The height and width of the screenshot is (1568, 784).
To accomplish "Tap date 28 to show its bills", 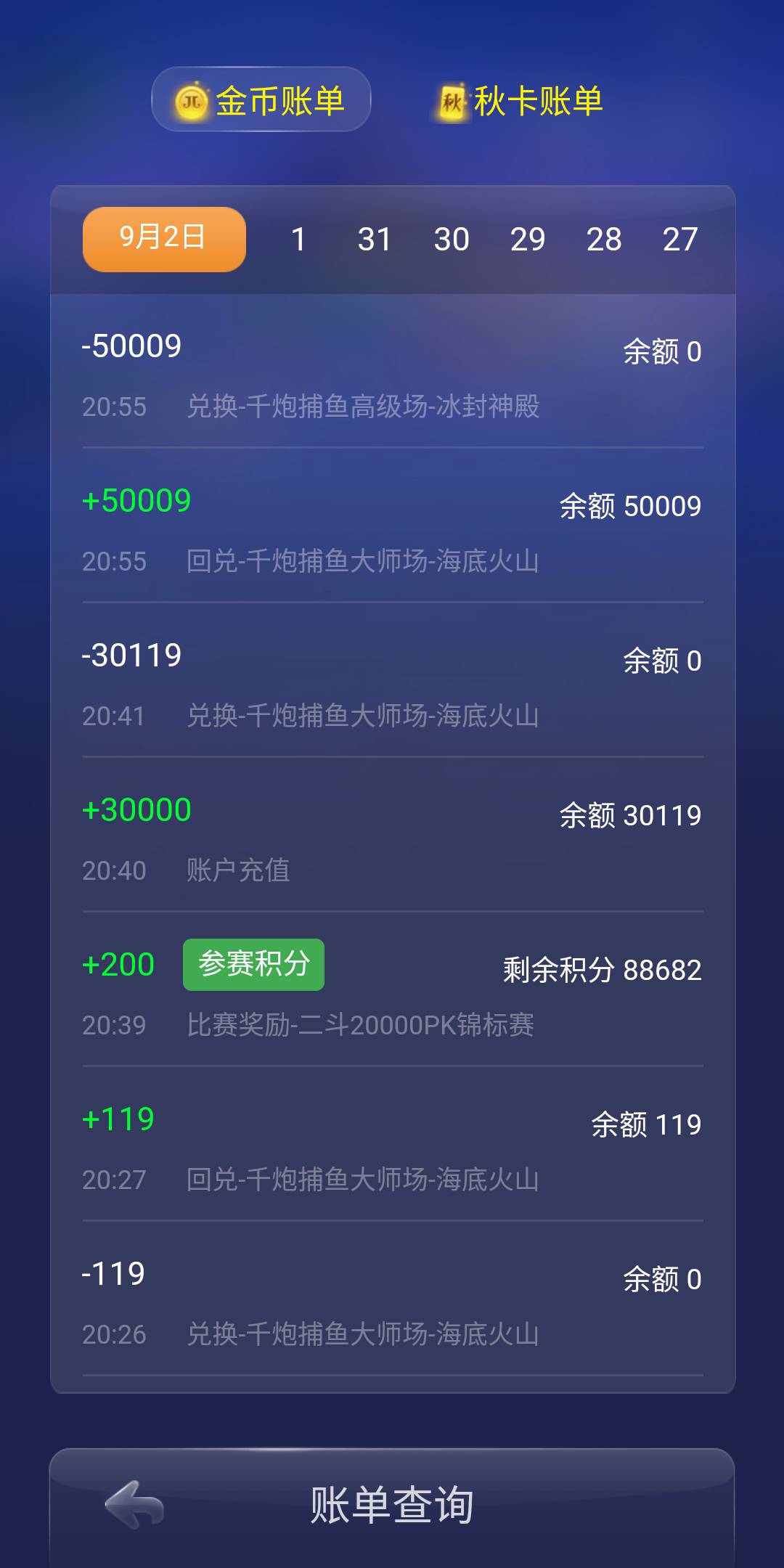I will pyautogui.click(x=605, y=238).
